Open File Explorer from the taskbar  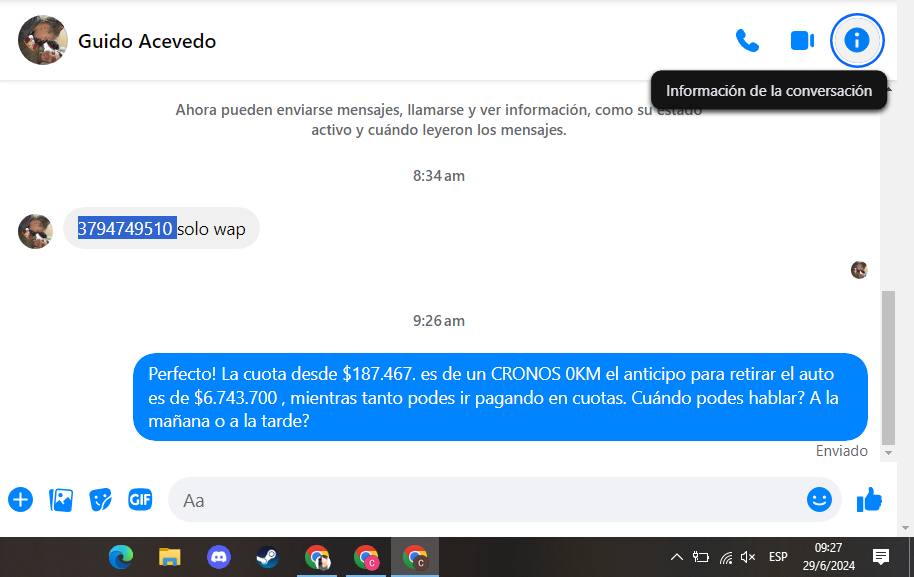170,557
